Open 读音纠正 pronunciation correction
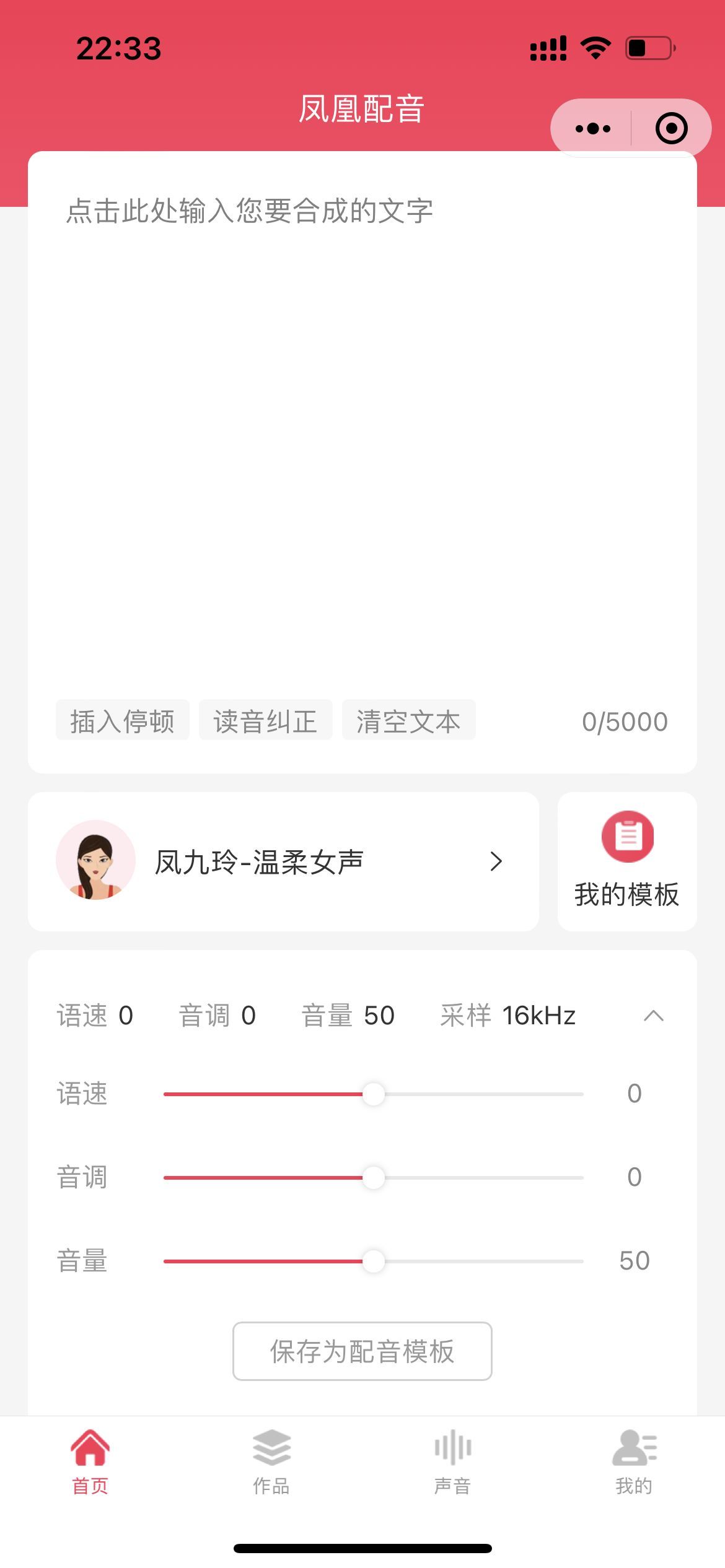 (x=265, y=721)
